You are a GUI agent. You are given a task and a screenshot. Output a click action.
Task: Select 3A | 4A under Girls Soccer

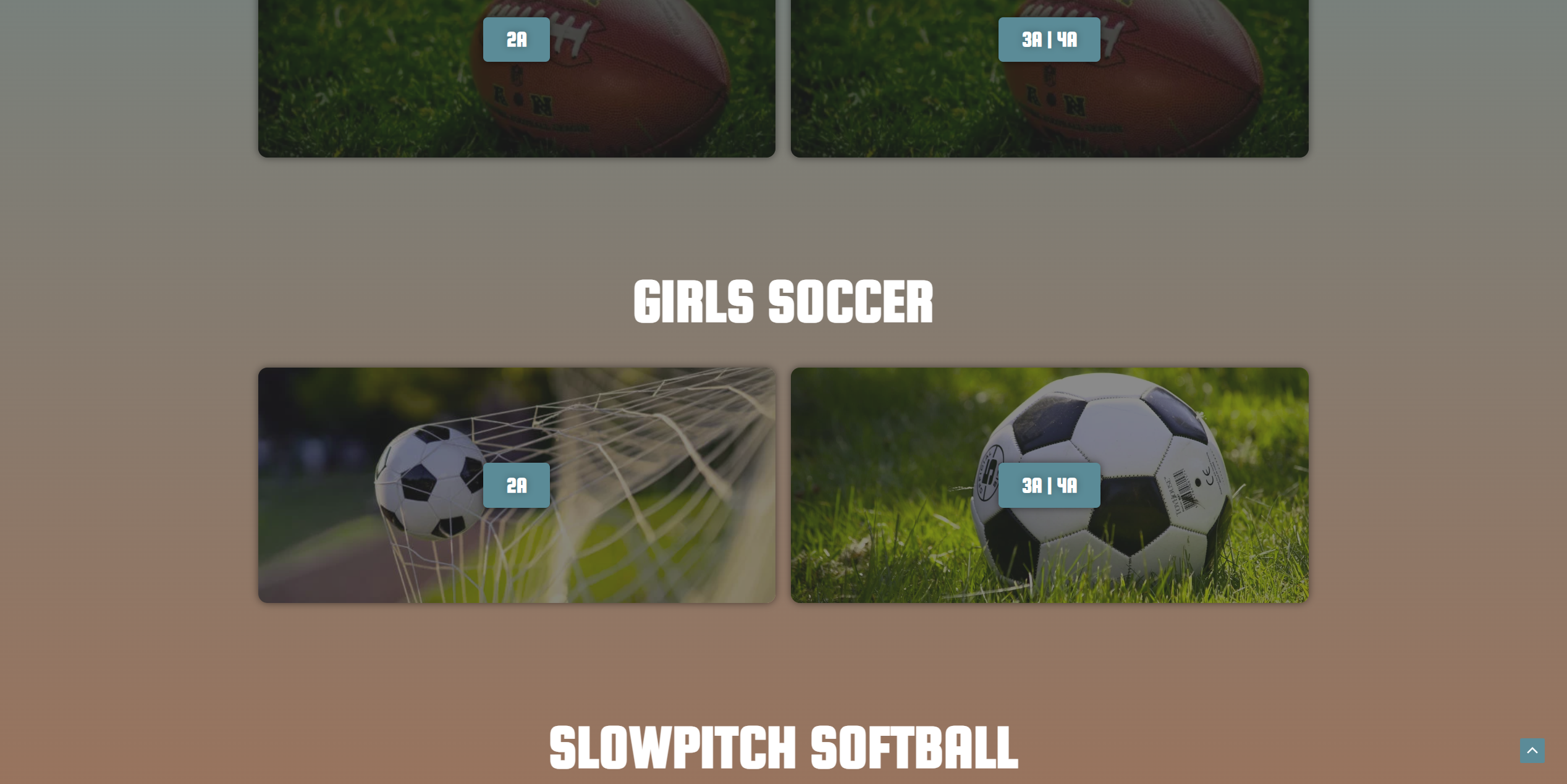pos(1049,486)
